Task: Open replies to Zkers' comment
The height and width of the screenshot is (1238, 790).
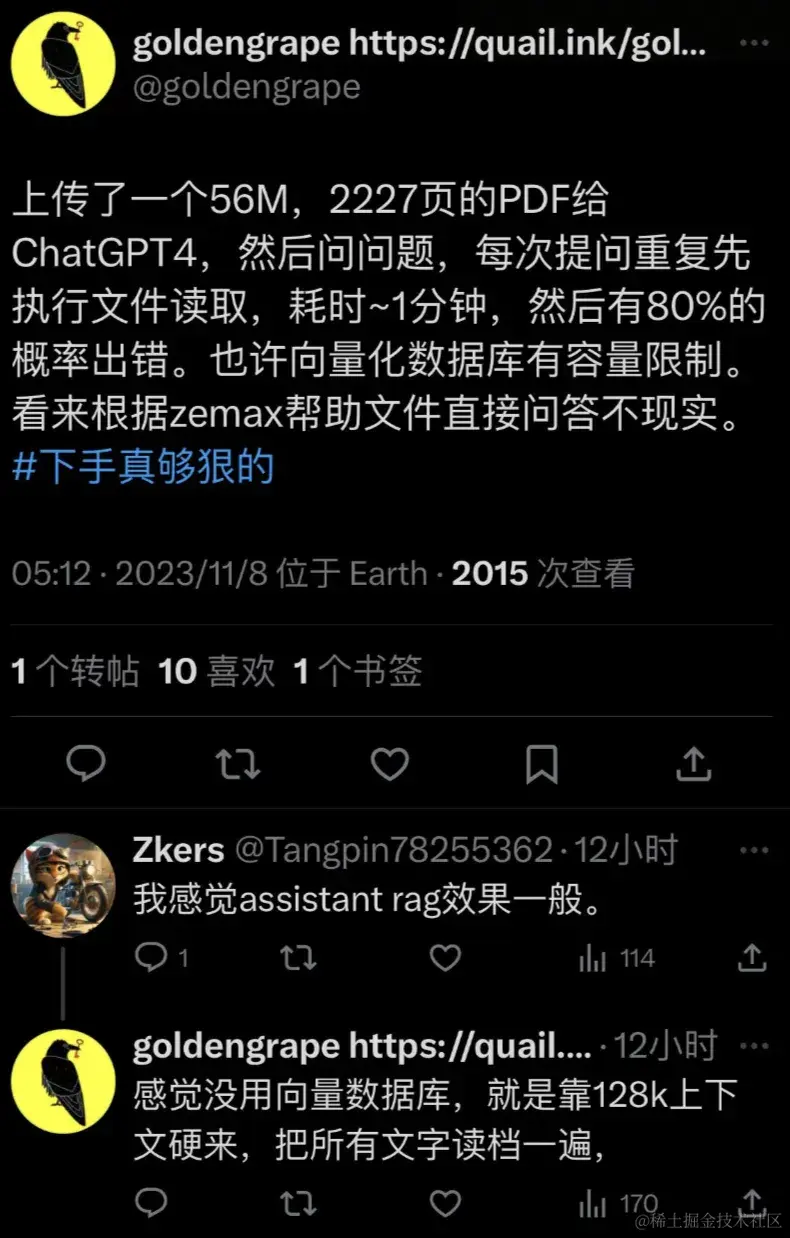Action: 153,958
